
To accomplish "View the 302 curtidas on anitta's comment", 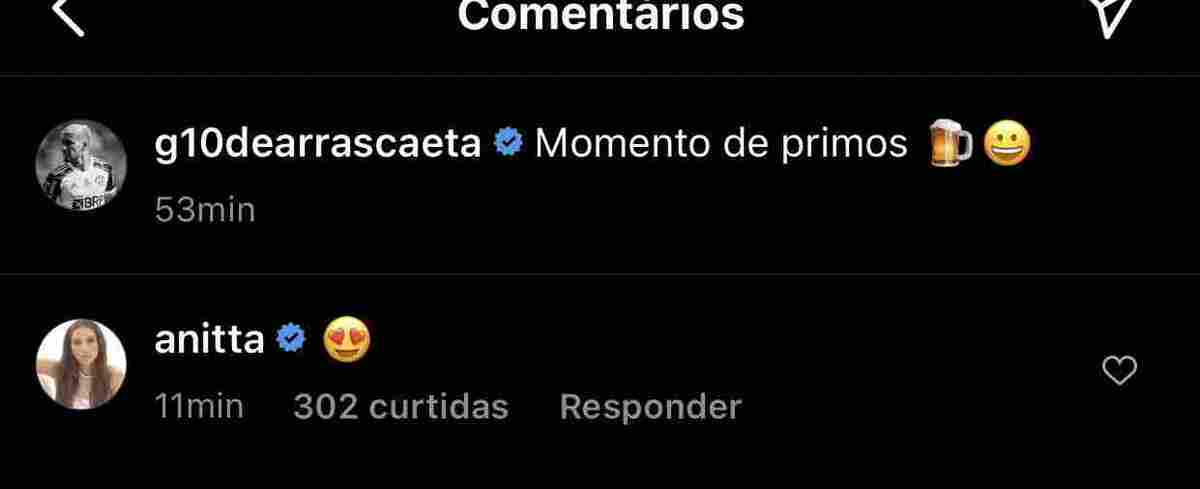I will tap(400, 406).
